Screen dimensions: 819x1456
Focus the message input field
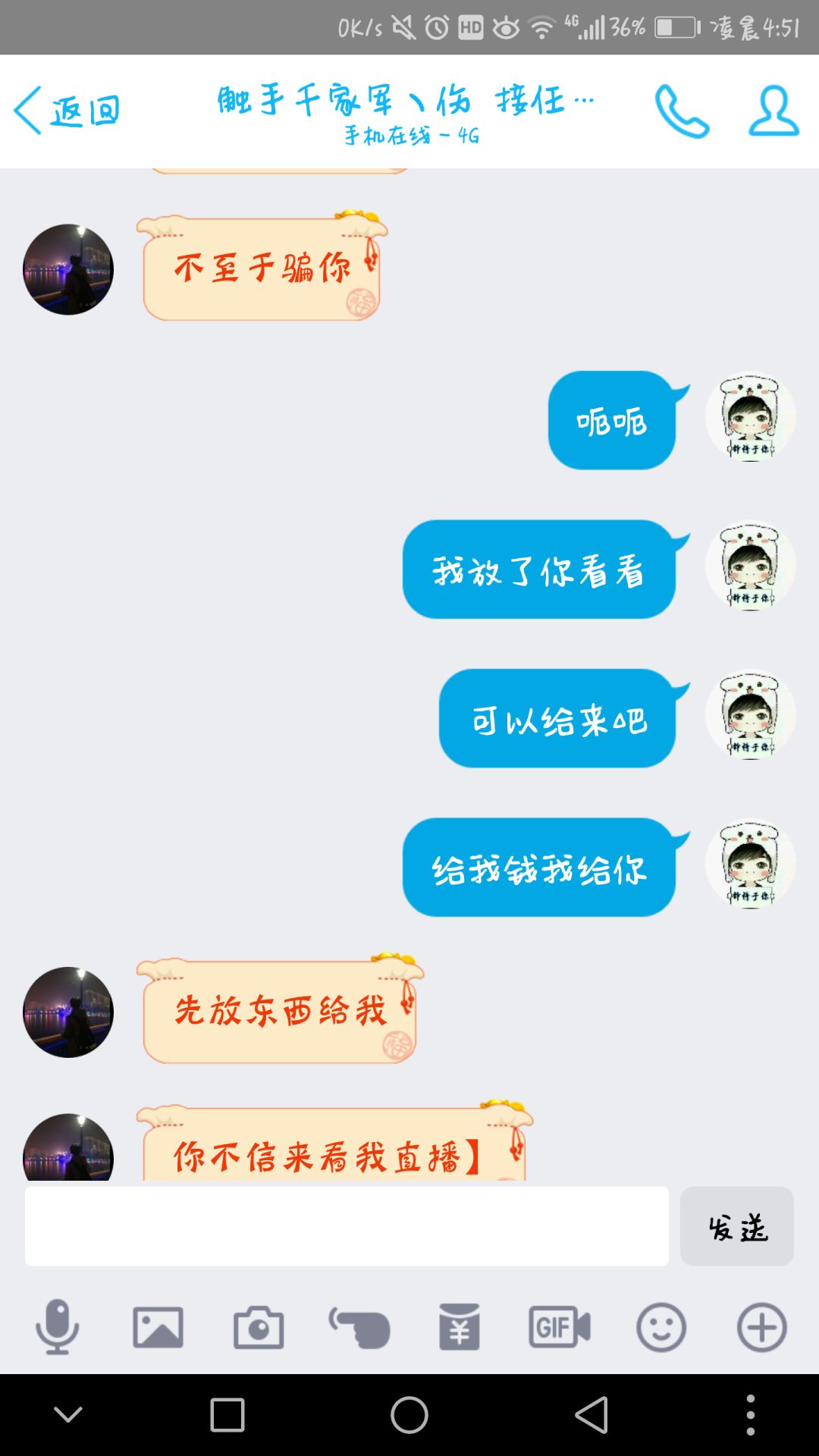click(x=347, y=1225)
